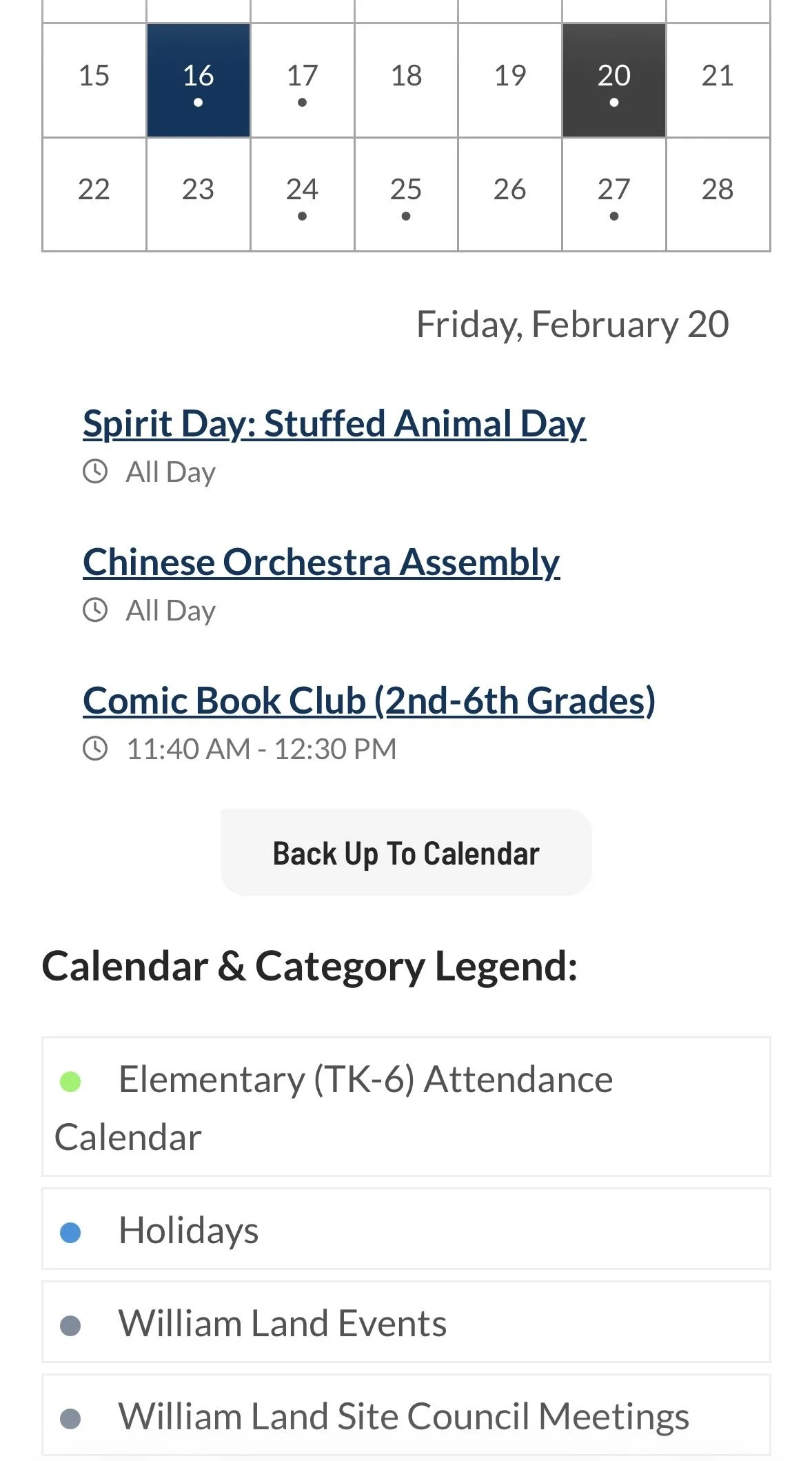Image resolution: width=812 pixels, height=1461 pixels.
Task: Open Spirit Day: Stuffed Animal Day event
Action: point(334,423)
